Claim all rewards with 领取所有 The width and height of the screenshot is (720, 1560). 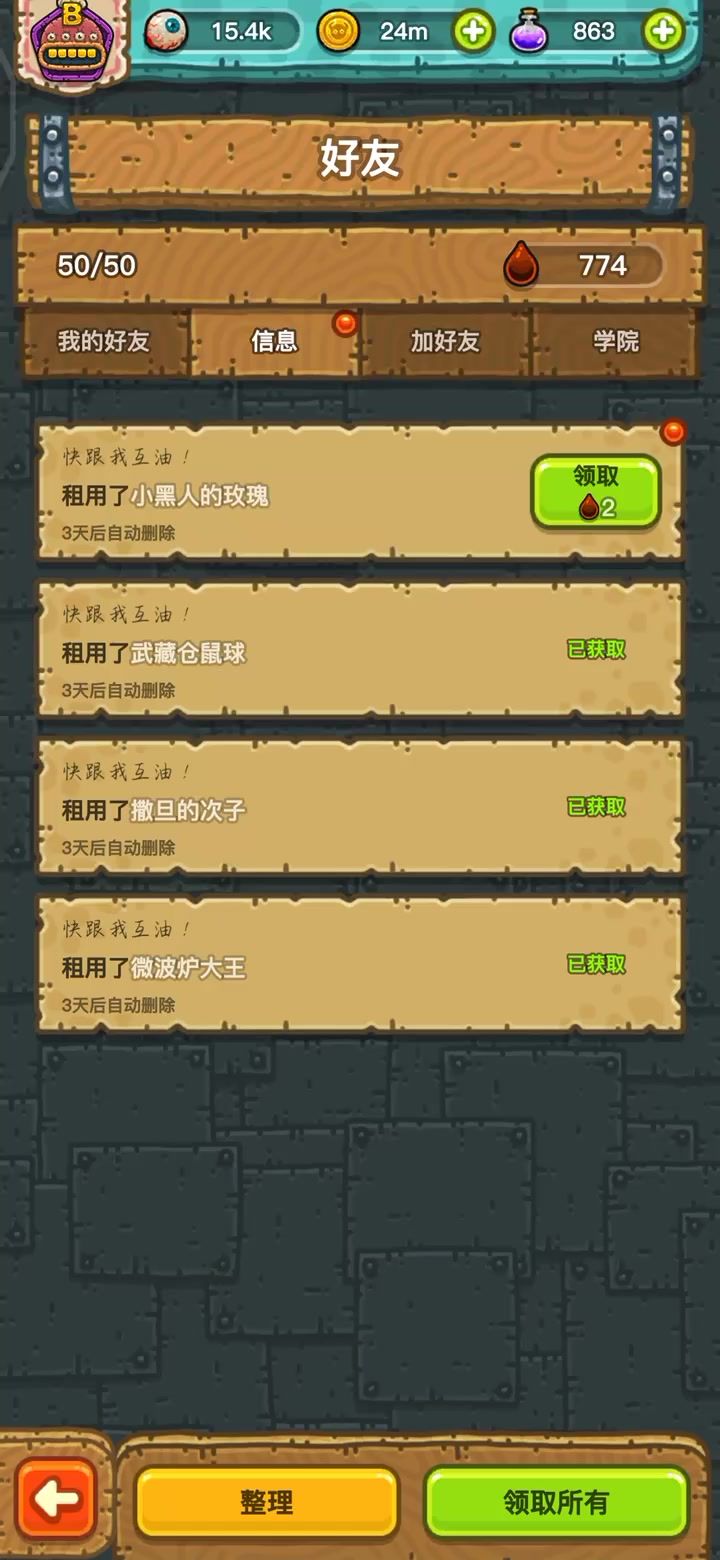point(556,1502)
